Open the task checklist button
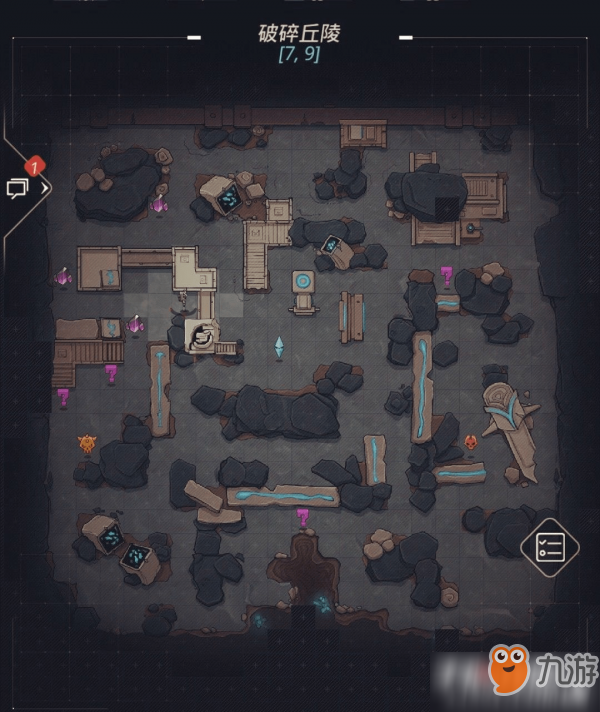Screen dimensions: 600x712 click(x=550, y=547)
